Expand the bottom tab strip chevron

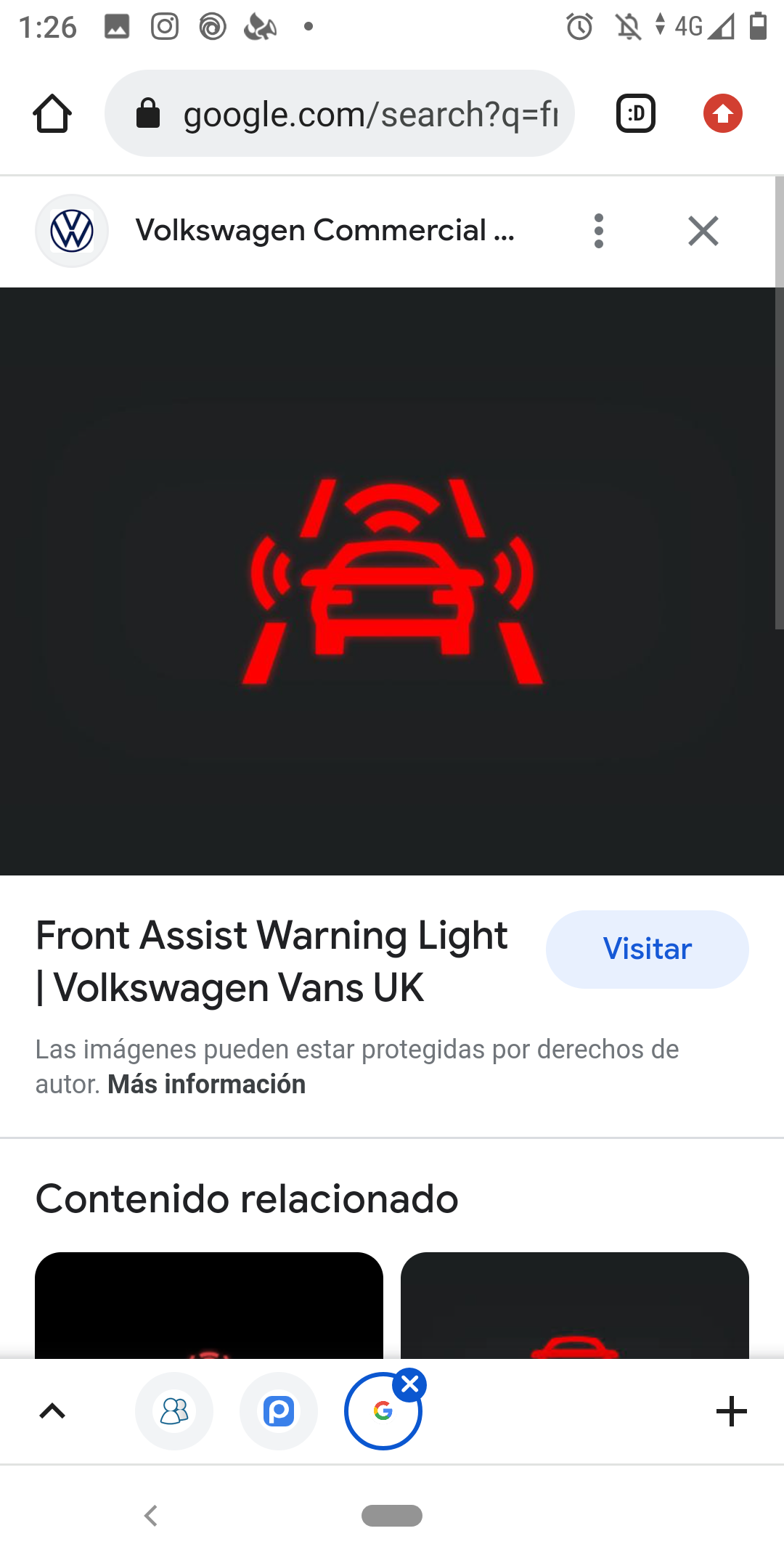(x=52, y=1411)
